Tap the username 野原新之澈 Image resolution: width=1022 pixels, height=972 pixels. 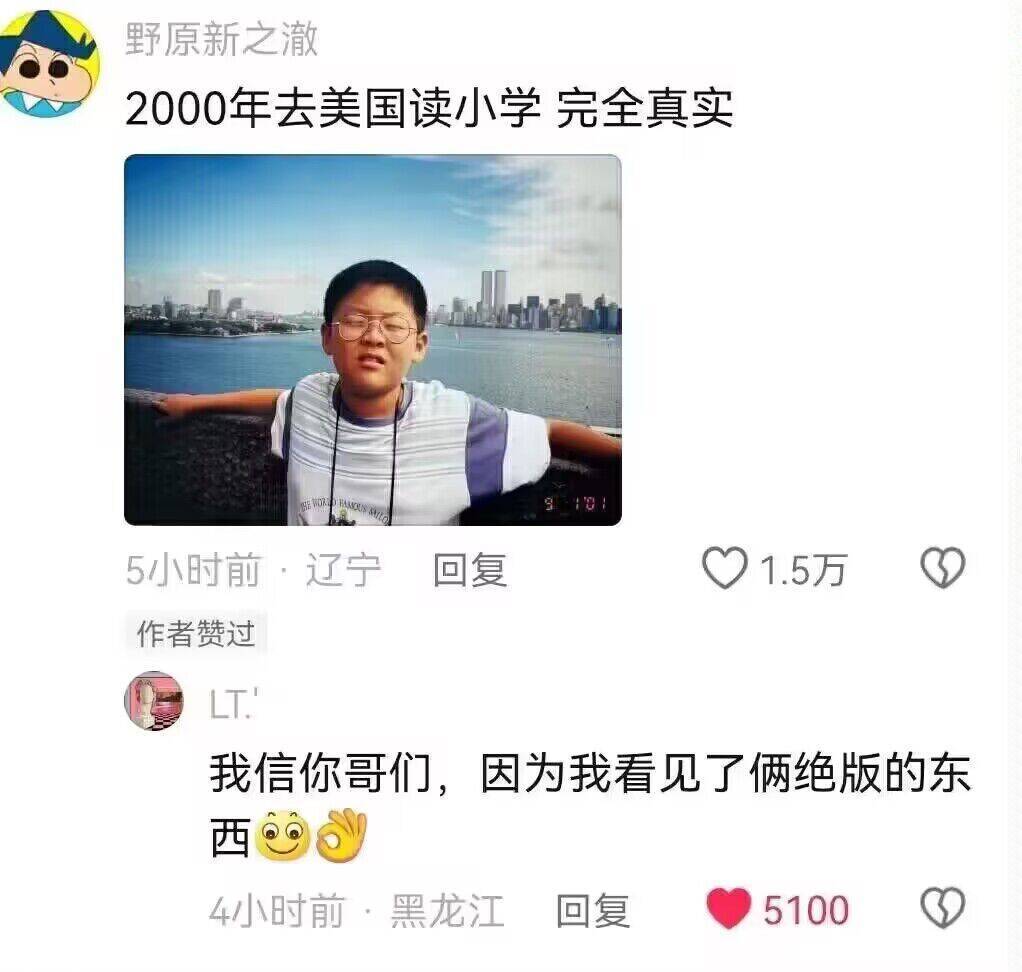pos(222,40)
